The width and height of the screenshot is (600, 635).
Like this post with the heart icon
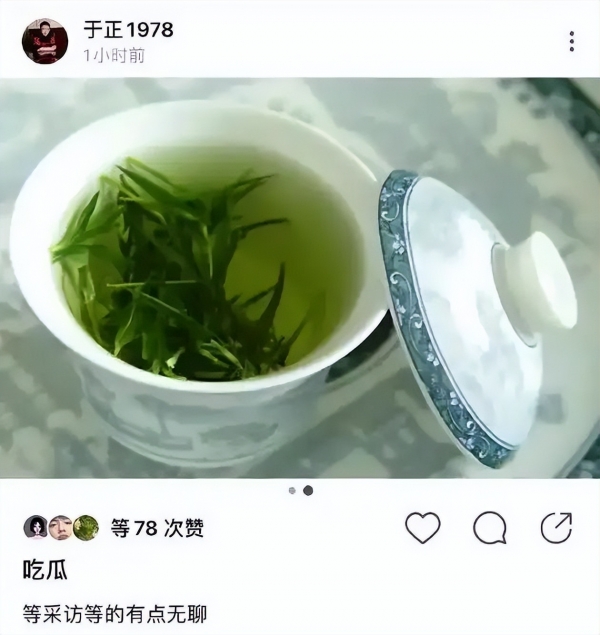click(423, 527)
